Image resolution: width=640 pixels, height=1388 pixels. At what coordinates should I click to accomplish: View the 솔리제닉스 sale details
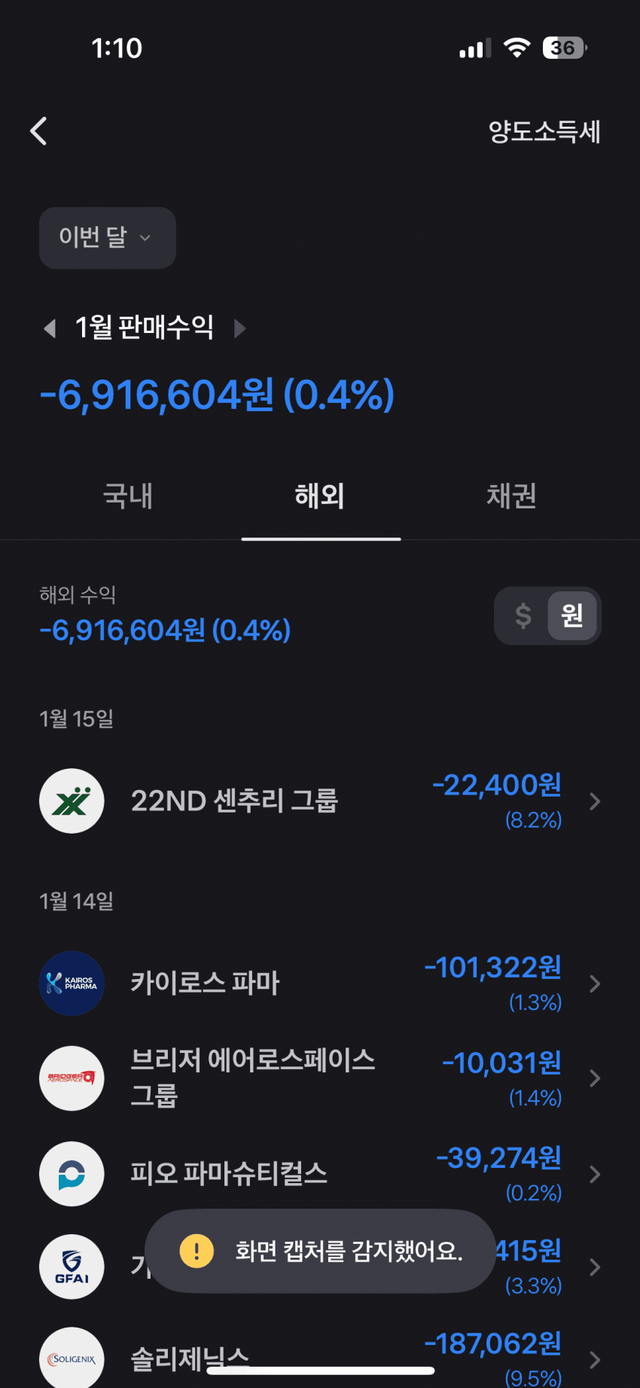pos(320,1350)
